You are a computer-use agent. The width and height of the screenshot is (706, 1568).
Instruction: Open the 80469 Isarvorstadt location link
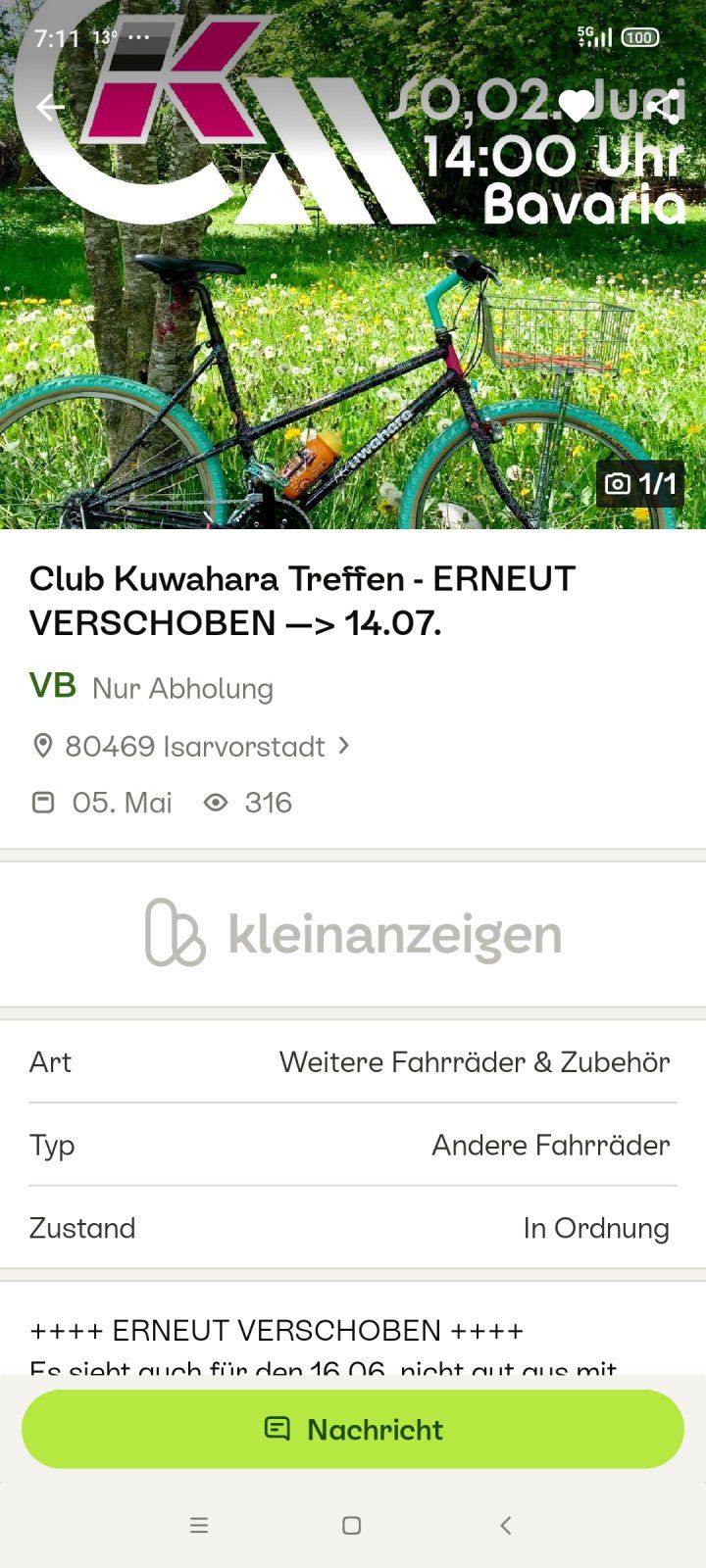(x=194, y=747)
